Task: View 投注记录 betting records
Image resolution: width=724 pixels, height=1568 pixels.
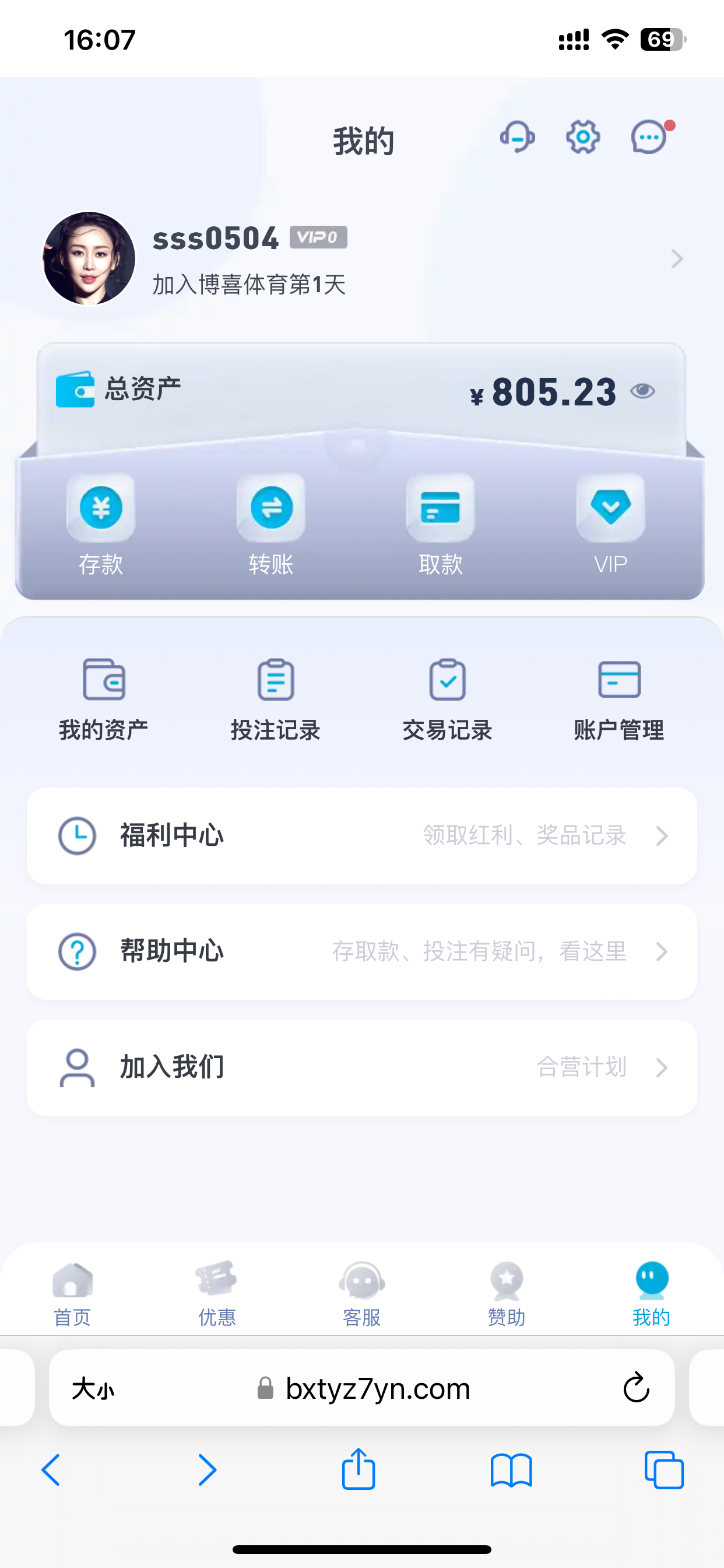Action: pyautogui.click(x=276, y=700)
